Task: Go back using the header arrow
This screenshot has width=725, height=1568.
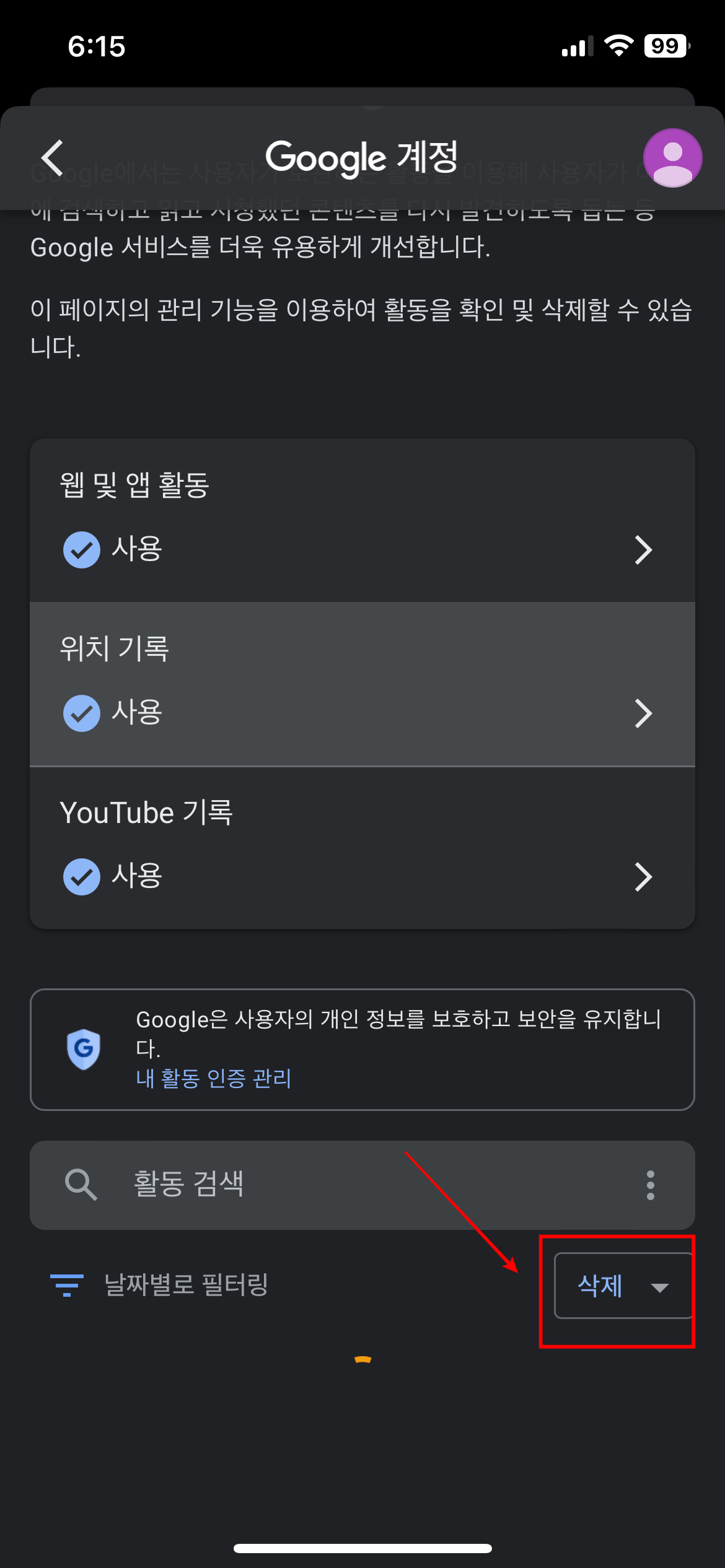Action: coord(53,158)
